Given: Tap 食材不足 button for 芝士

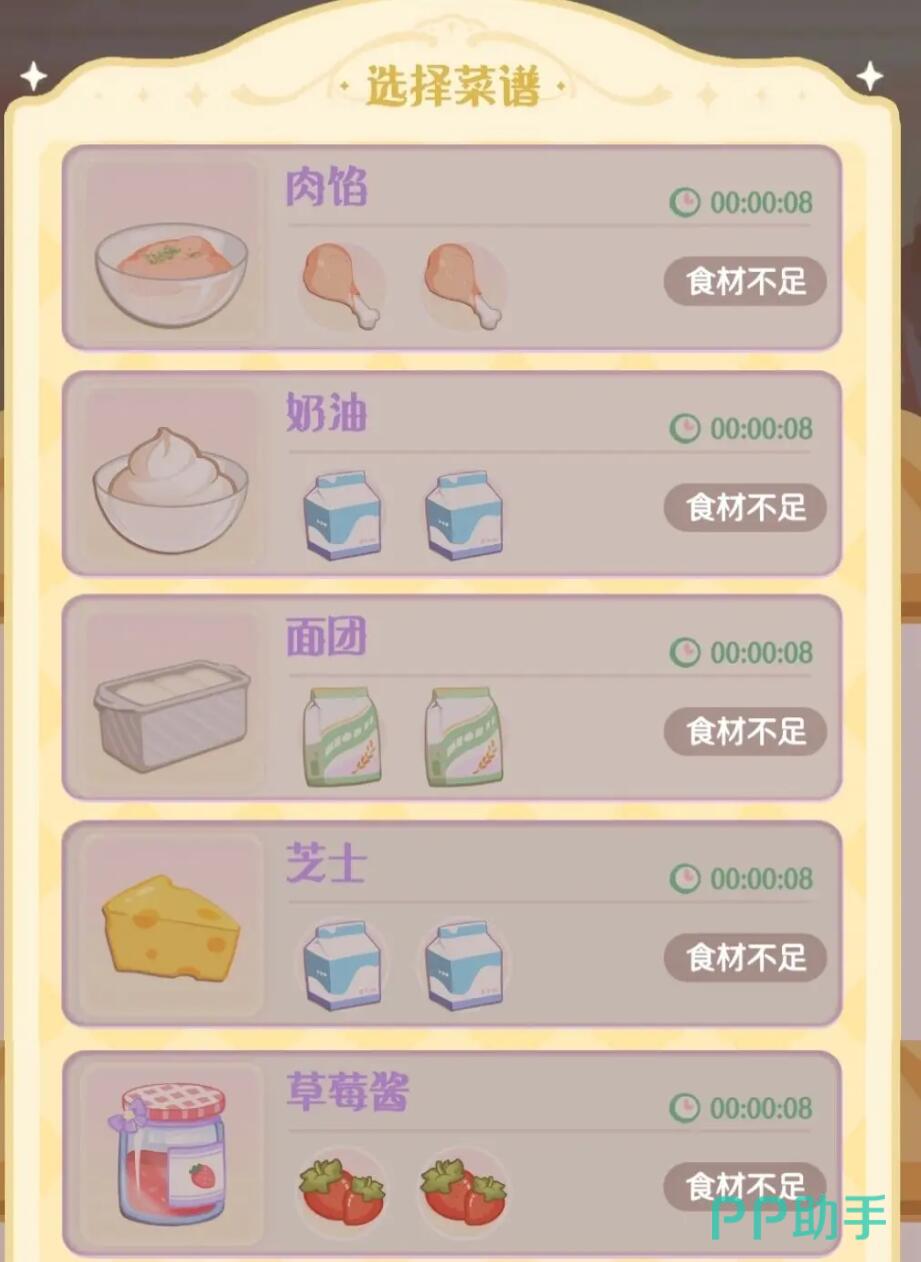Looking at the screenshot, I should (x=745, y=958).
